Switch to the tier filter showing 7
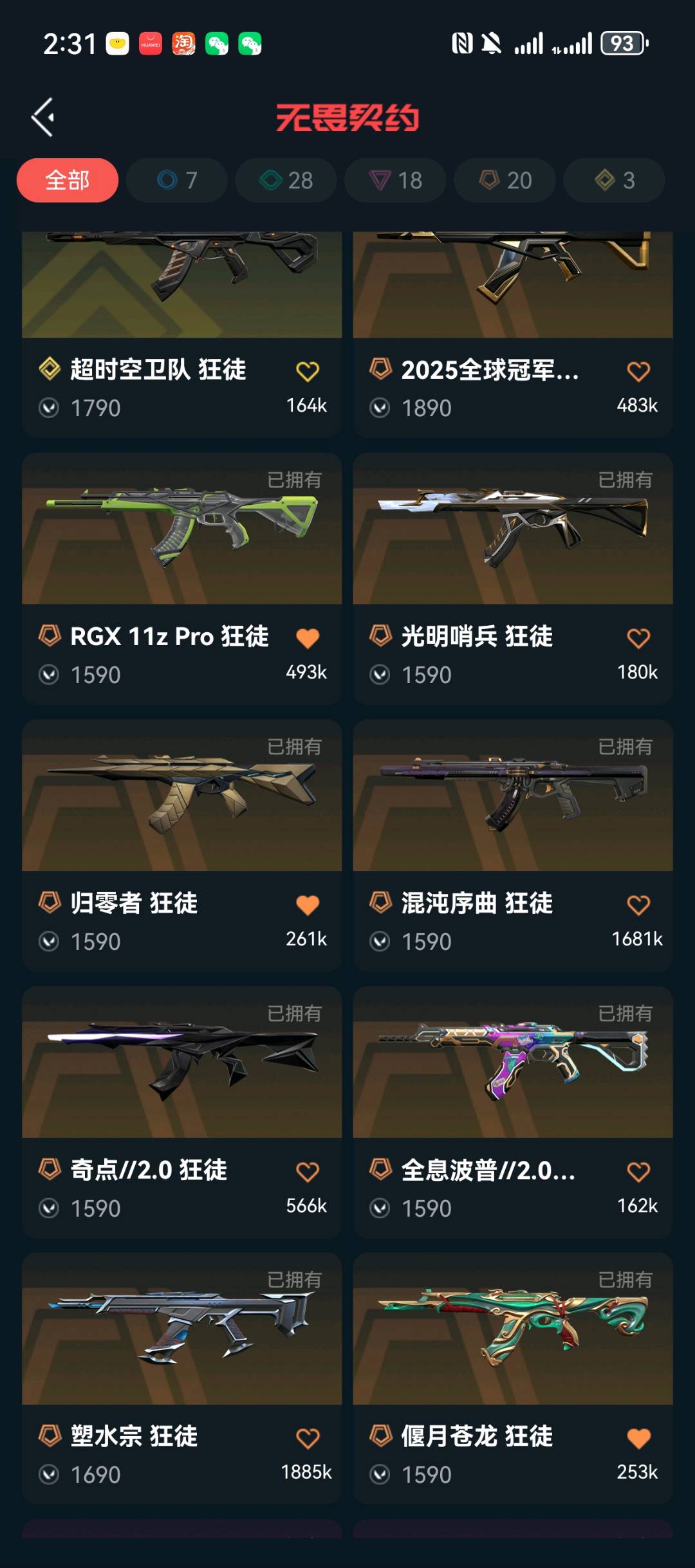695x1568 pixels. 176,180
